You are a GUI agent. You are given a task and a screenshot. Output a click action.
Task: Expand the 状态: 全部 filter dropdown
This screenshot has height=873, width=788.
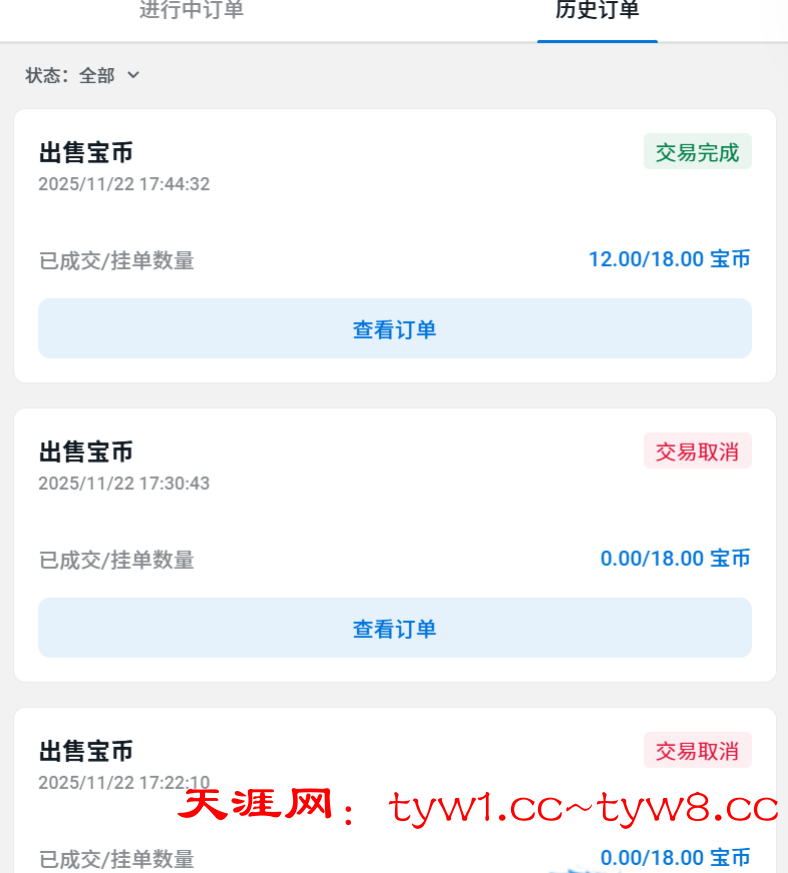[x=84, y=75]
